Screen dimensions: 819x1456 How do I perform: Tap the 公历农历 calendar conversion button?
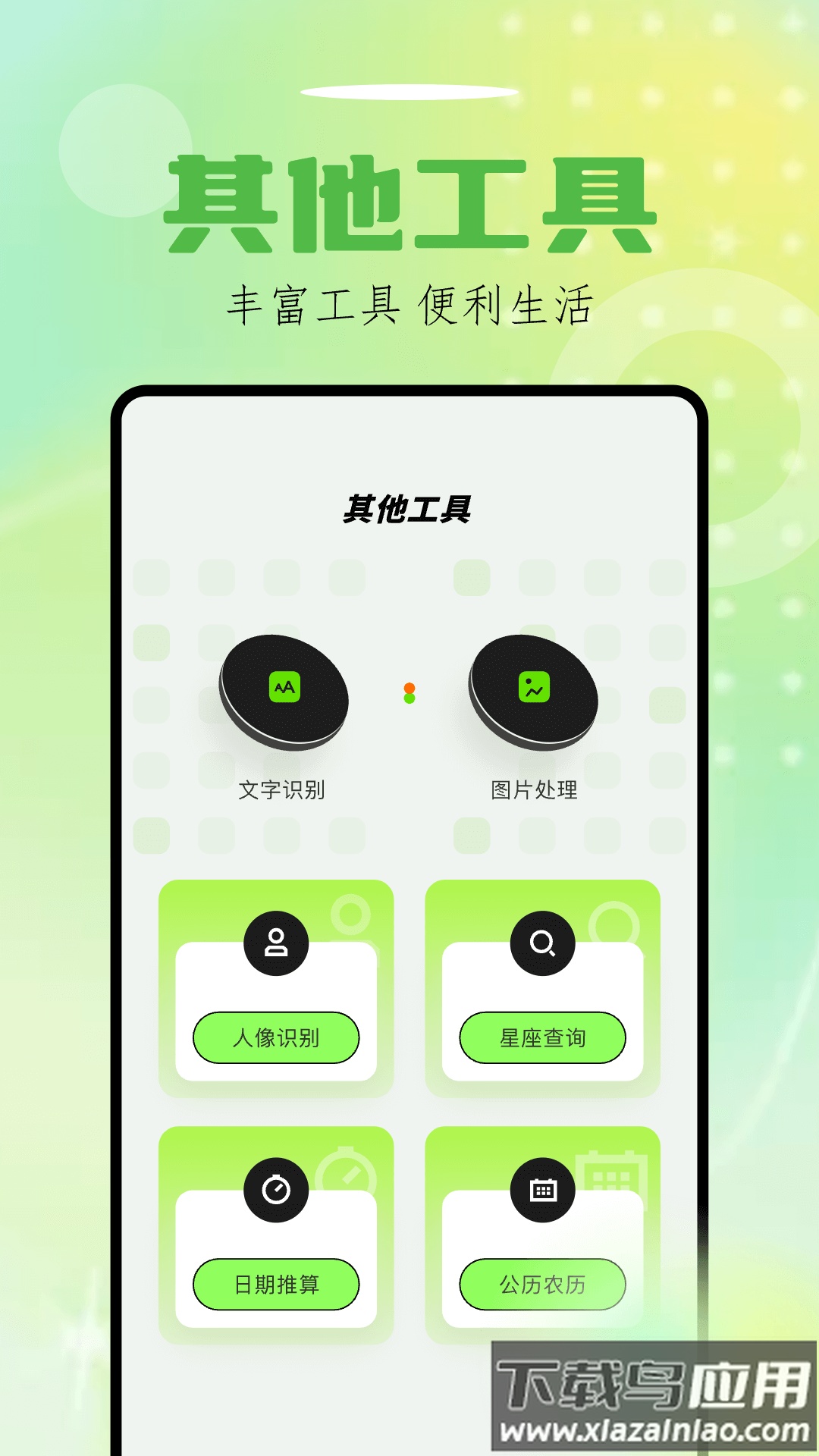[541, 1284]
